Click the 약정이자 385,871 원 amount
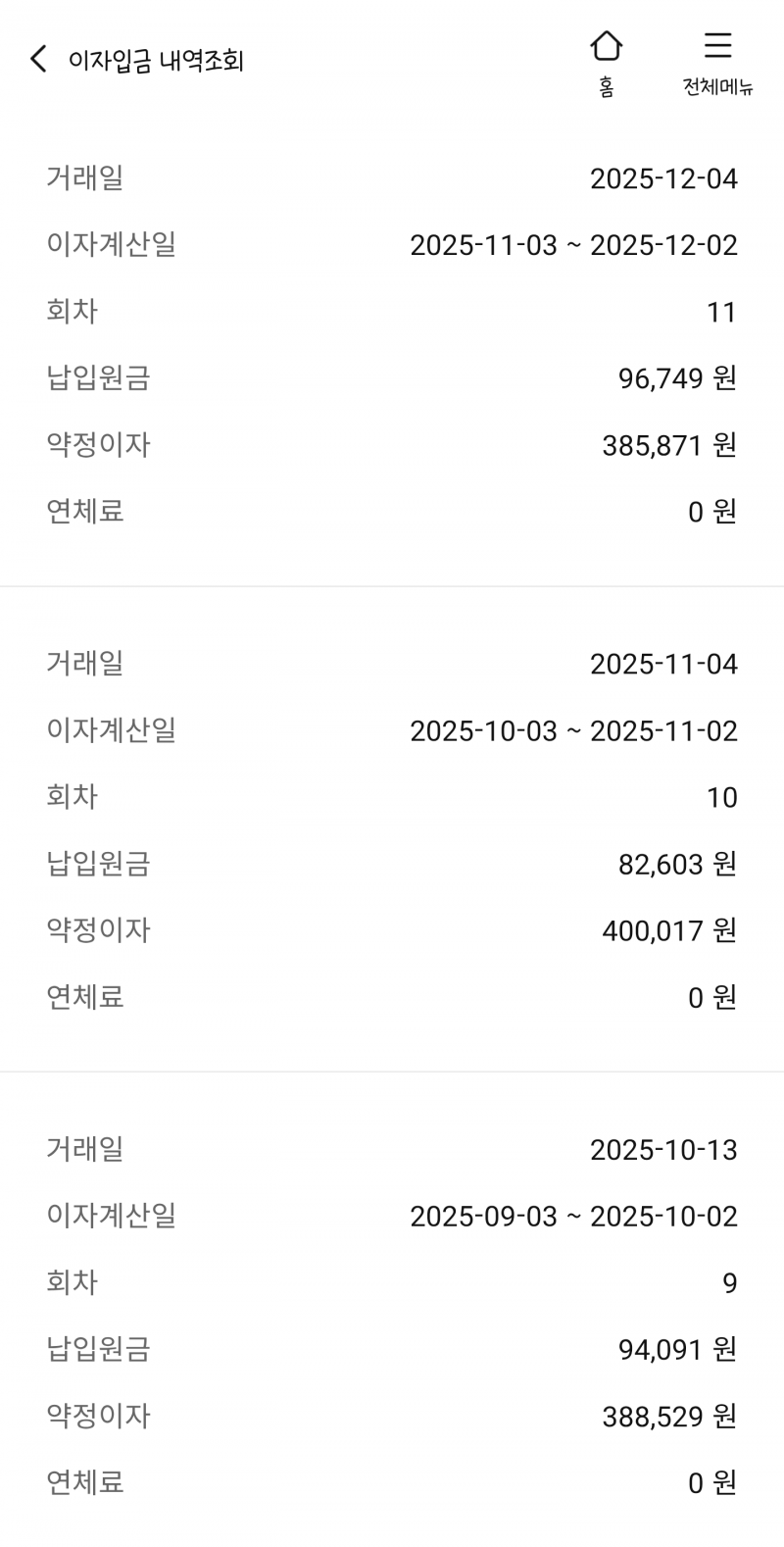This screenshot has height=1547, width=784. [669, 445]
